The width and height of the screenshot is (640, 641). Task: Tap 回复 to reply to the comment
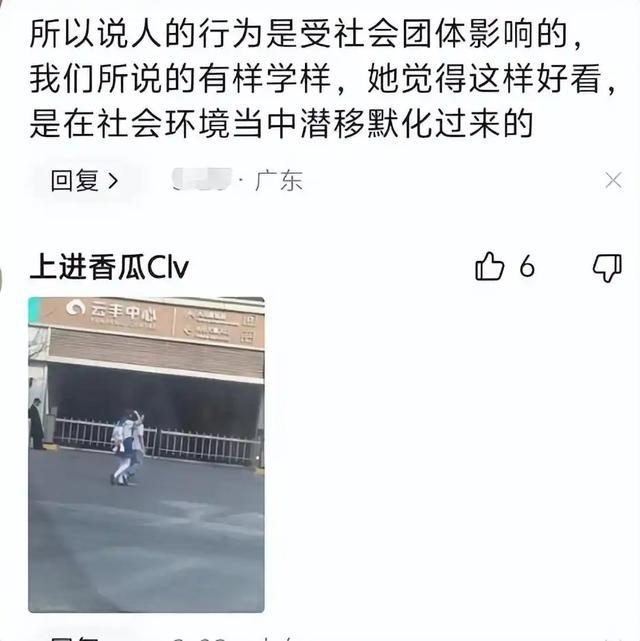tap(84, 181)
